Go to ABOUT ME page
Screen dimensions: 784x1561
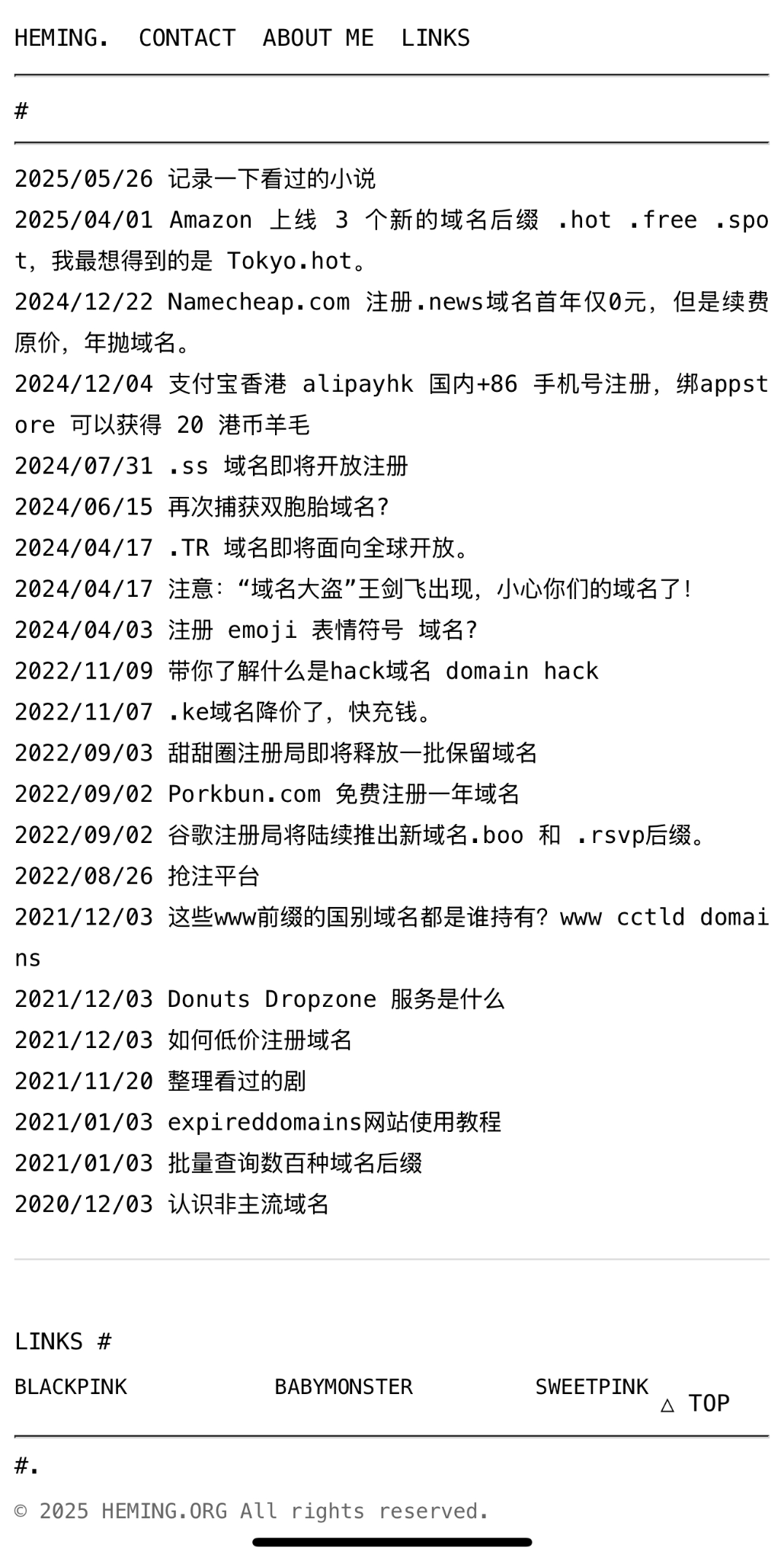(318, 38)
